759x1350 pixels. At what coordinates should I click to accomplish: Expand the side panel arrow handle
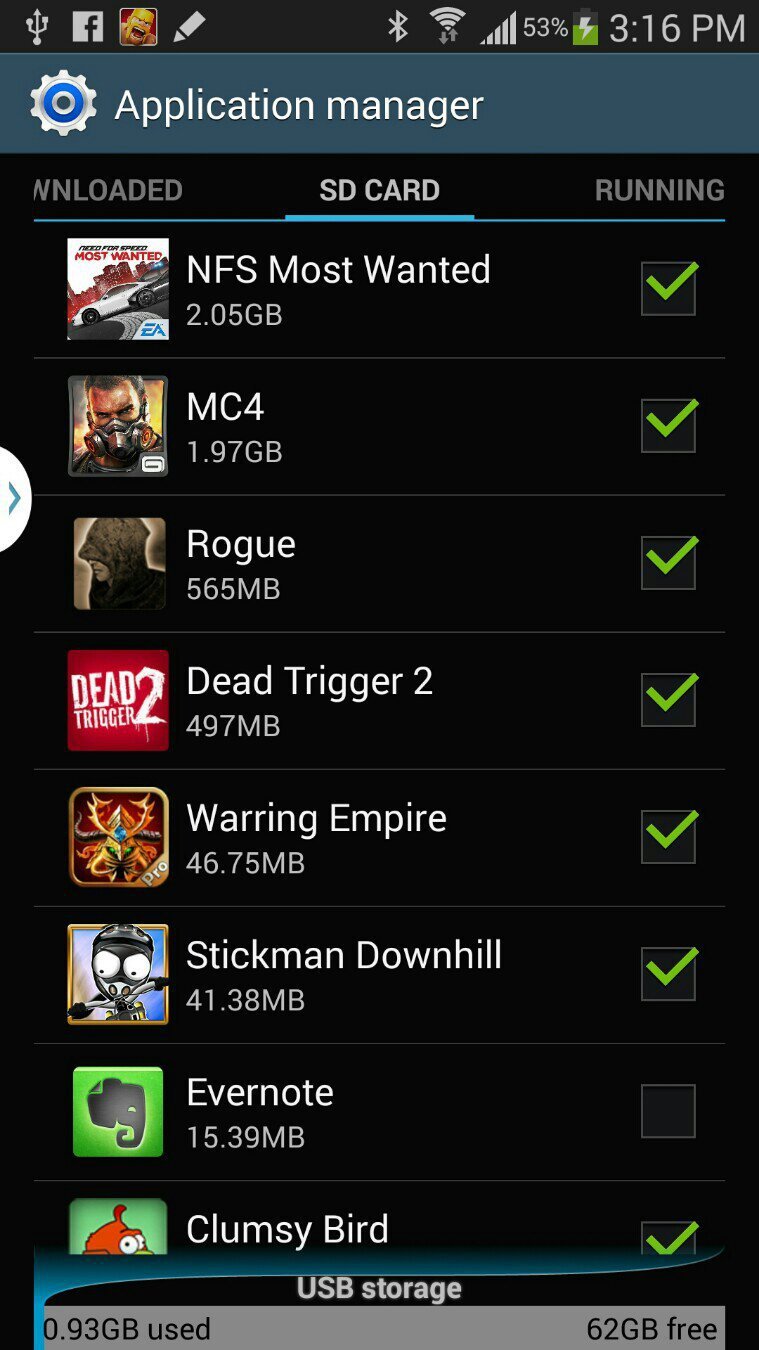[14, 498]
